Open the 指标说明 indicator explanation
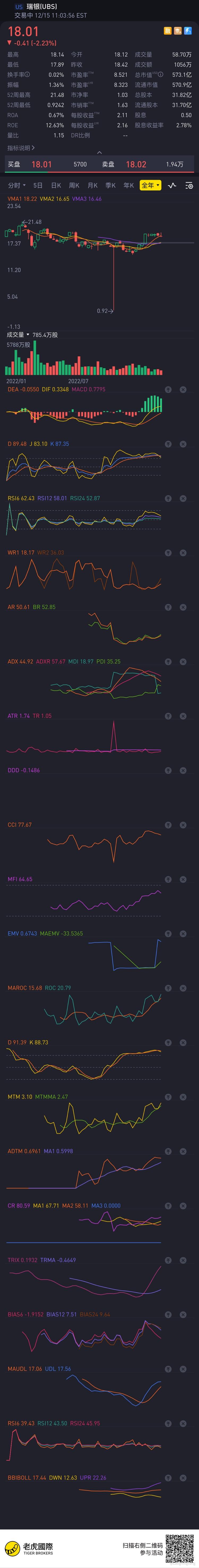The height and width of the screenshot is (1568, 199). [21, 147]
